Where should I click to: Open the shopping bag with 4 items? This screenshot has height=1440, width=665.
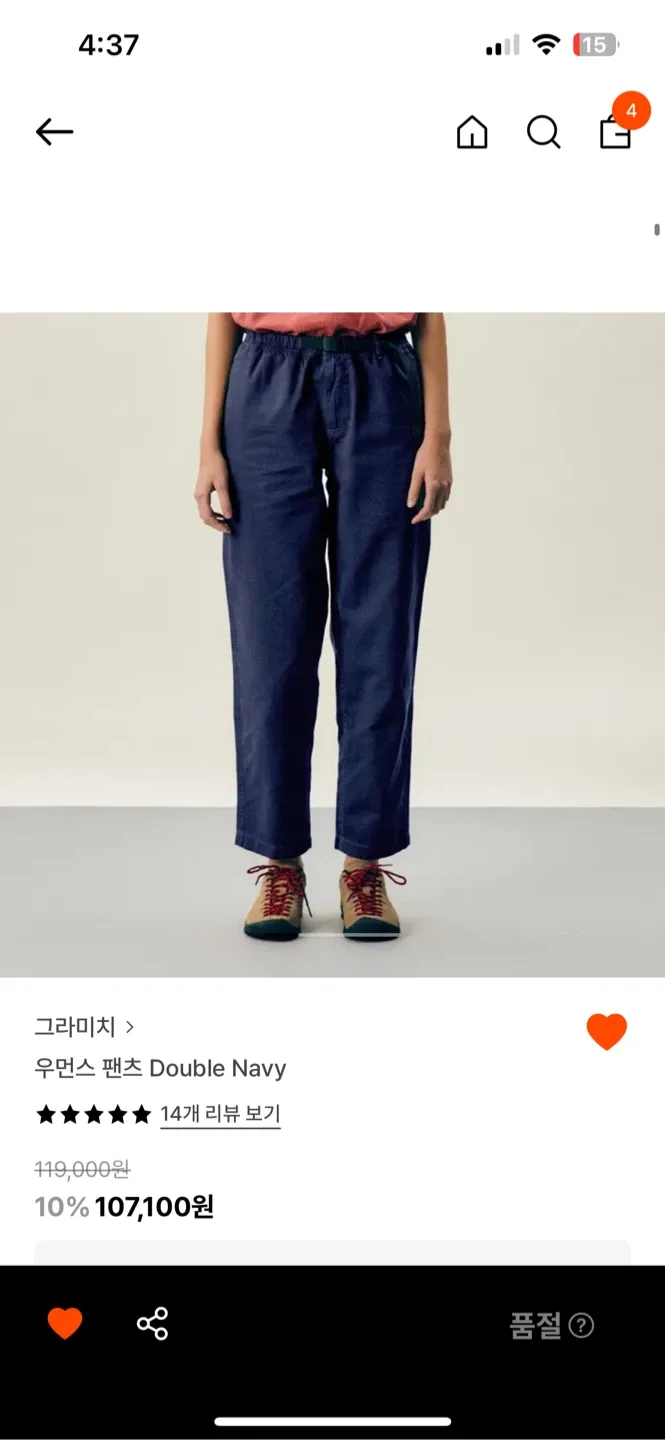click(x=615, y=131)
